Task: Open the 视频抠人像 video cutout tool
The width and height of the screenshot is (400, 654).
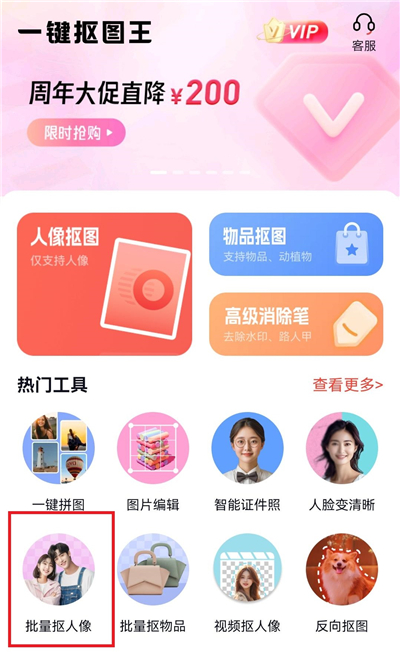Action: (247, 583)
